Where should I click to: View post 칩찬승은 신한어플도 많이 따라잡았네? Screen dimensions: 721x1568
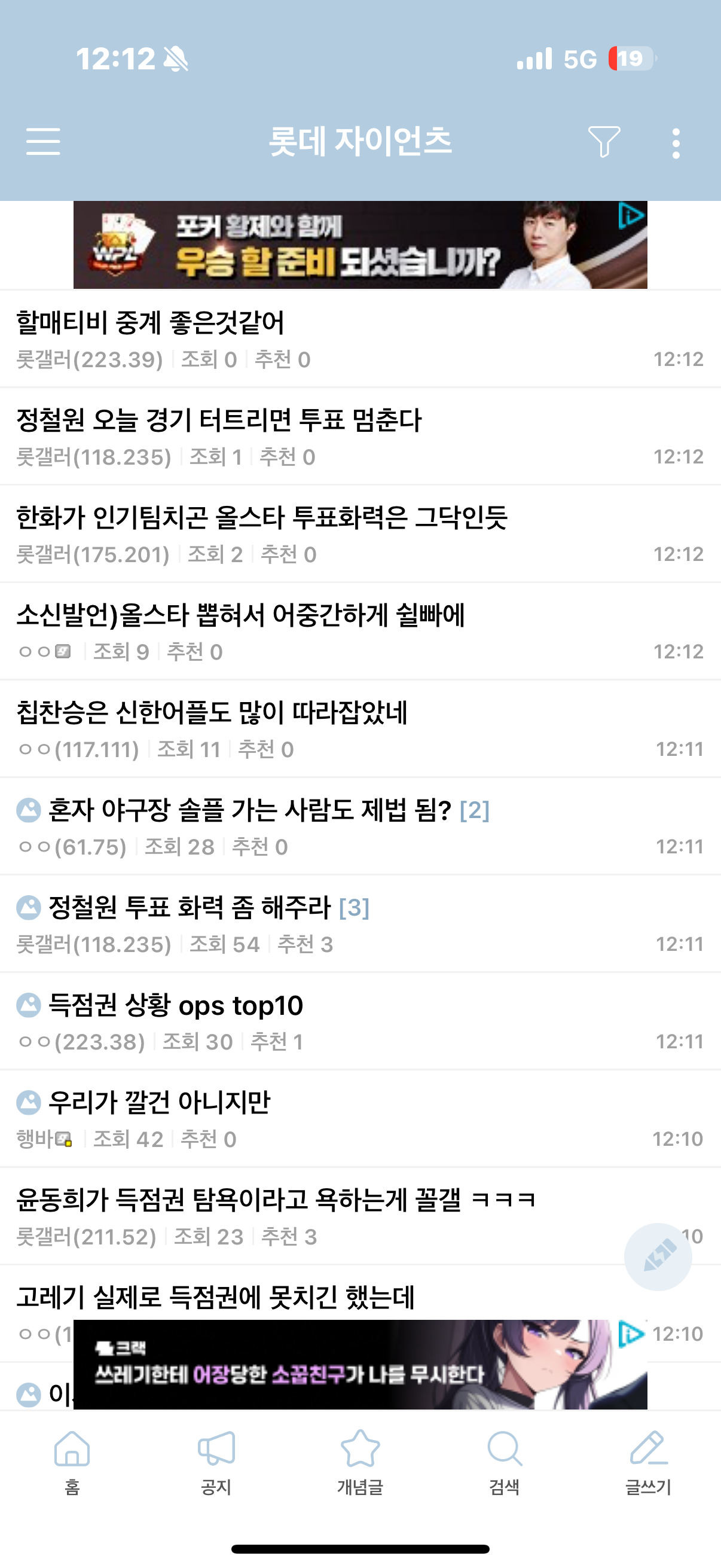[x=212, y=713]
